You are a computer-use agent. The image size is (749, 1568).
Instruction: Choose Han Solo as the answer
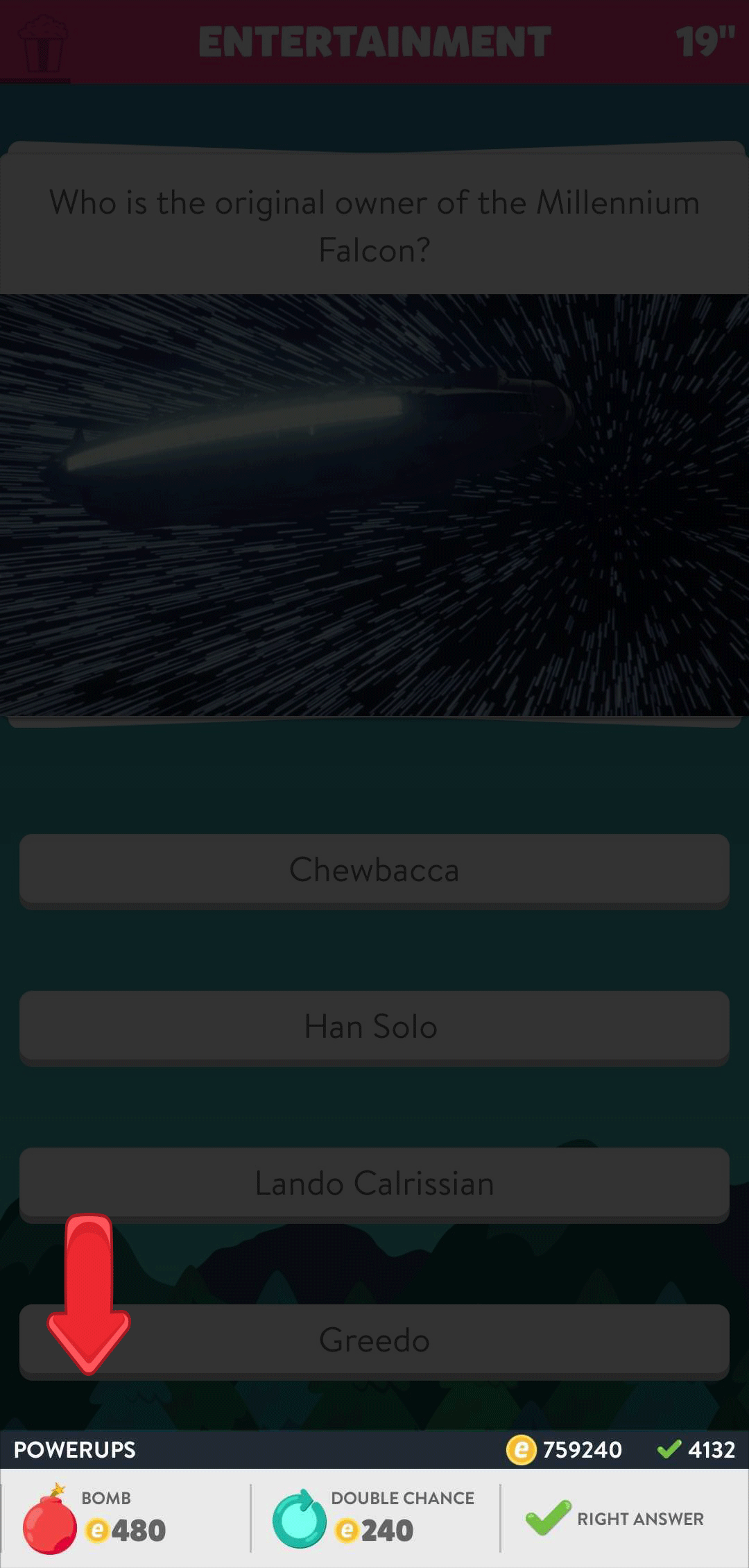pyautogui.click(x=374, y=1028)
